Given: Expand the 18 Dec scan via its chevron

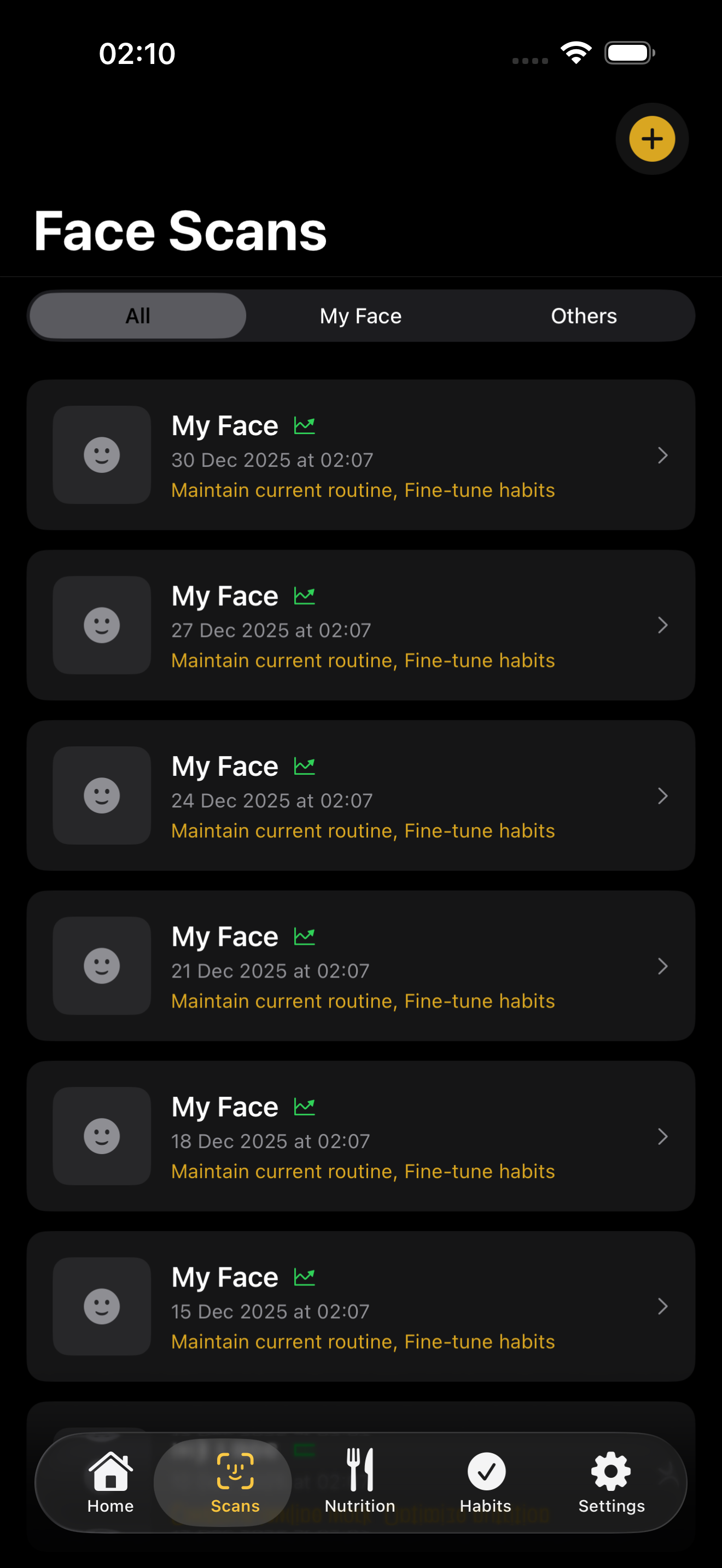Looking at the screenshot, I should [663, 1137].
